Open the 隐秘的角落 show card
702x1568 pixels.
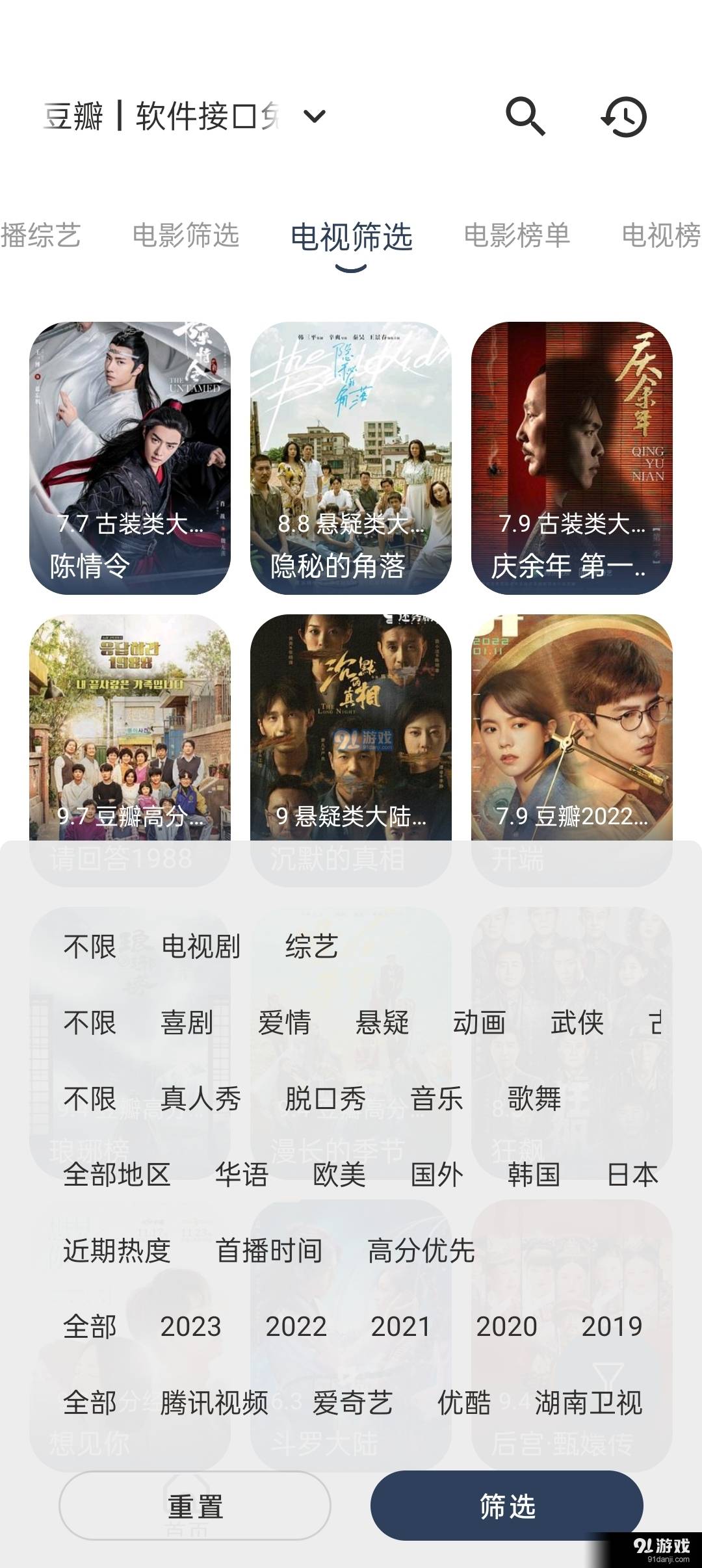351,458
